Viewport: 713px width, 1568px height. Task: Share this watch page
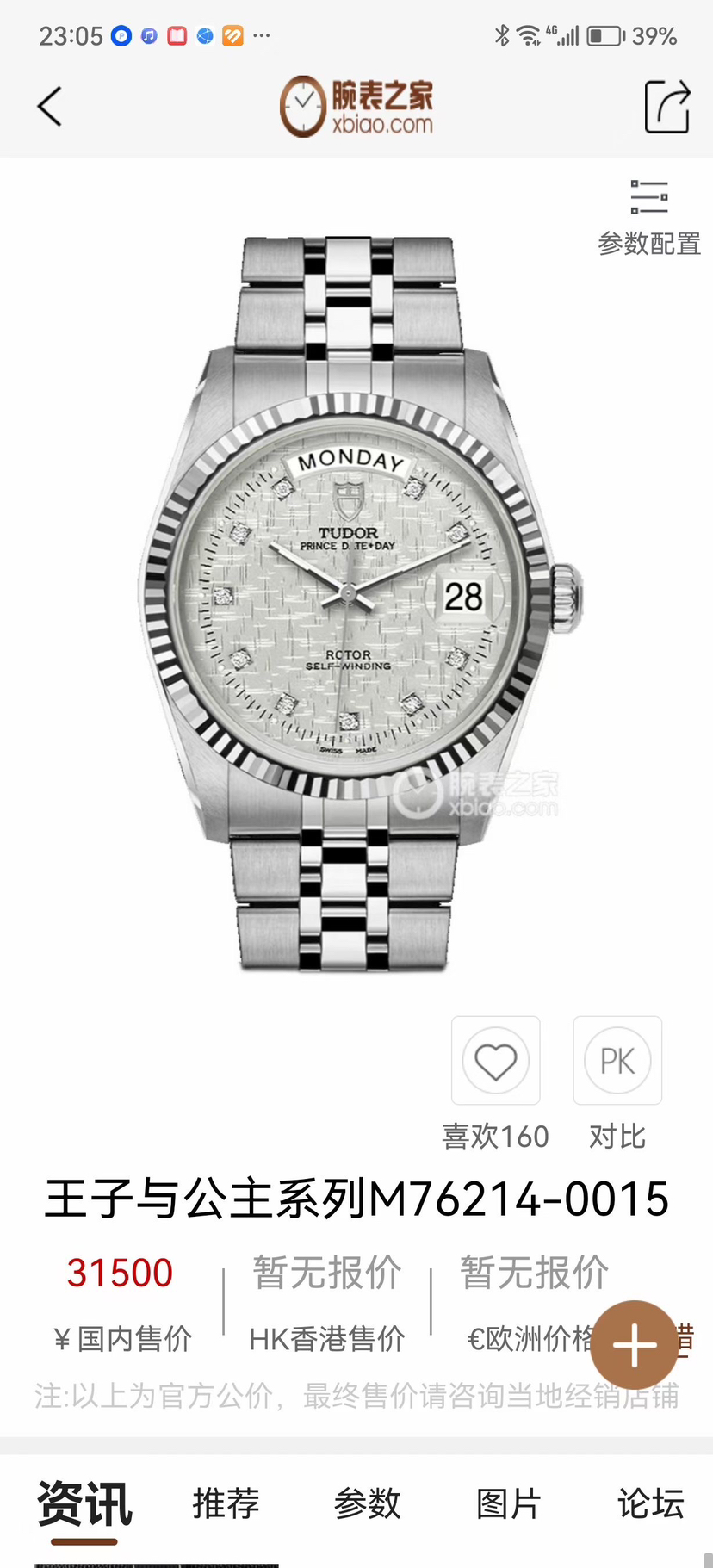point(667,107)
